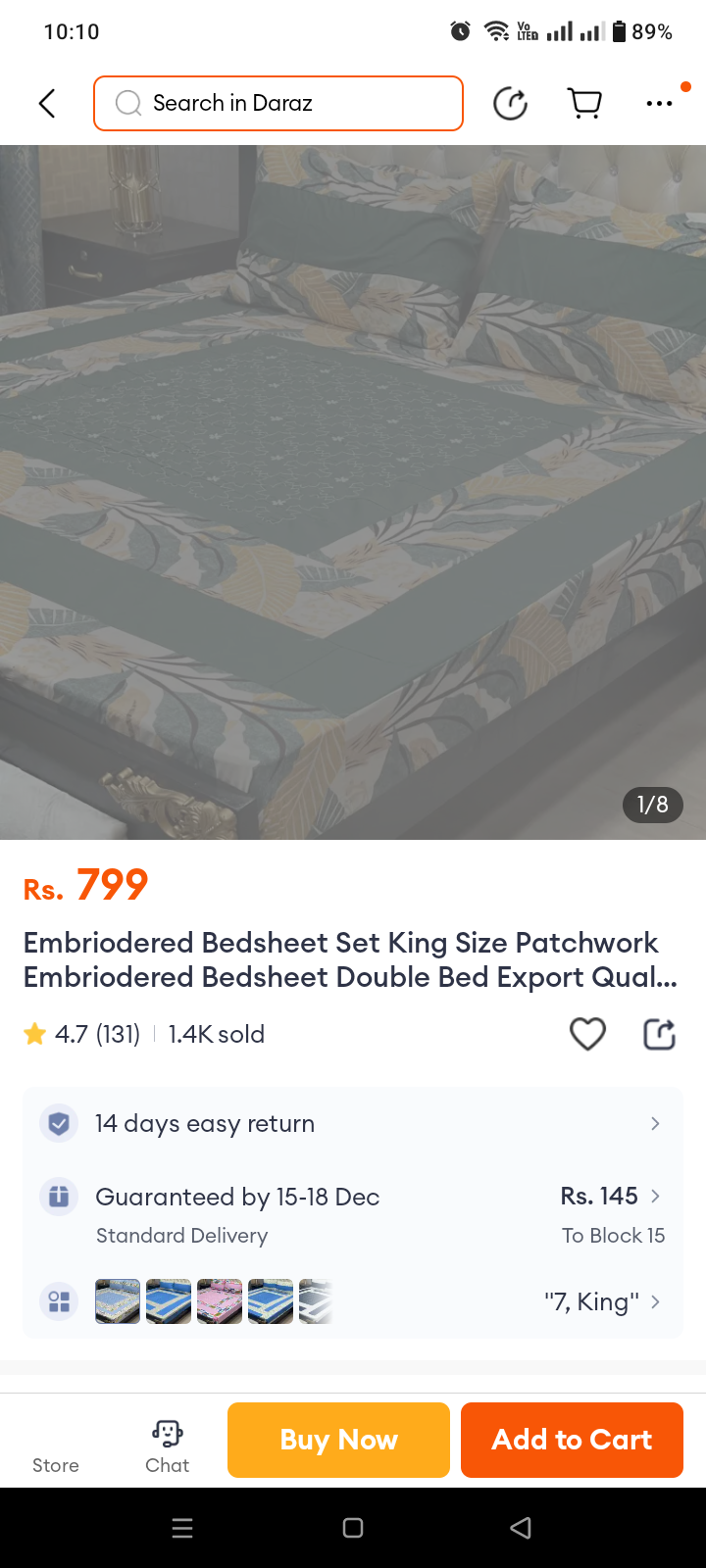Share this bedsheet product
Screen dimensions: 706x1568
(x=659, y=1034)
